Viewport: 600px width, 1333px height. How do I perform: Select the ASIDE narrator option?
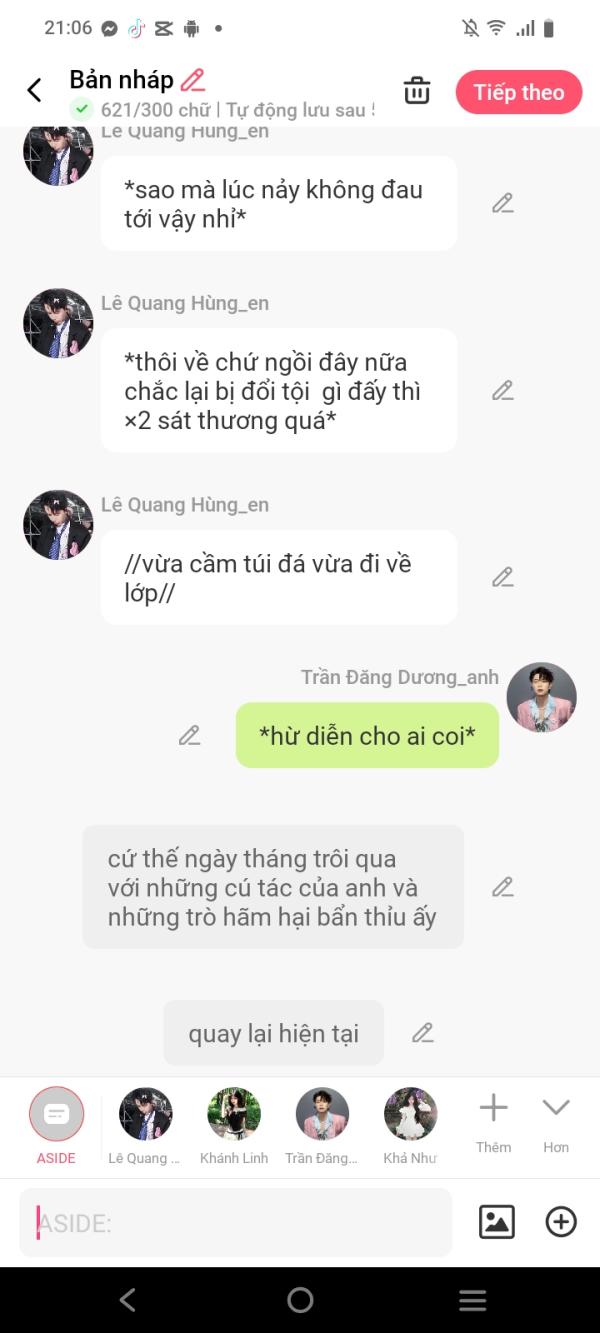coord(56,1125)
